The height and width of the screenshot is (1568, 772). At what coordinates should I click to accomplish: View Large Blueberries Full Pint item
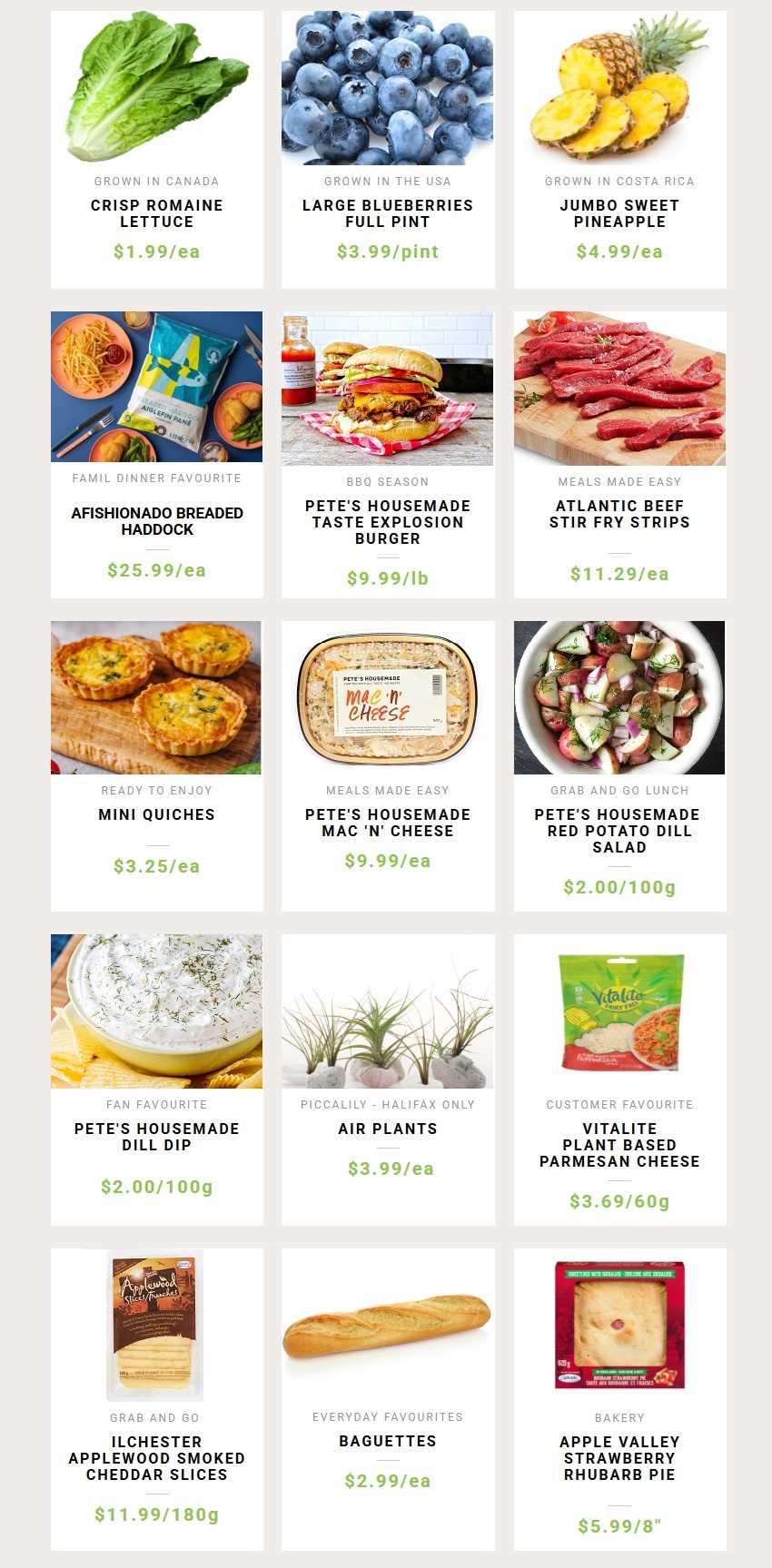388,150
